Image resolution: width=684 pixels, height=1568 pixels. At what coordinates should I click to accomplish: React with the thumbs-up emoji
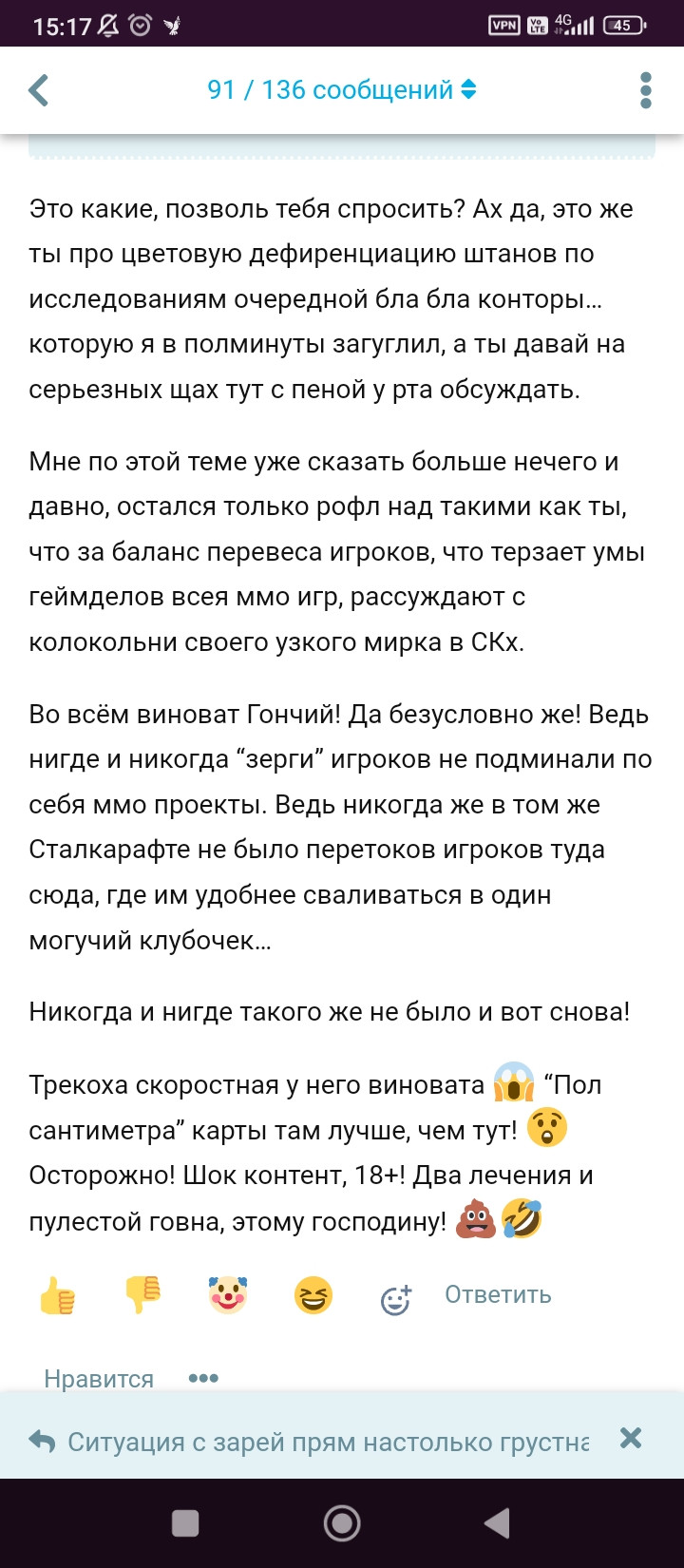58,1295
